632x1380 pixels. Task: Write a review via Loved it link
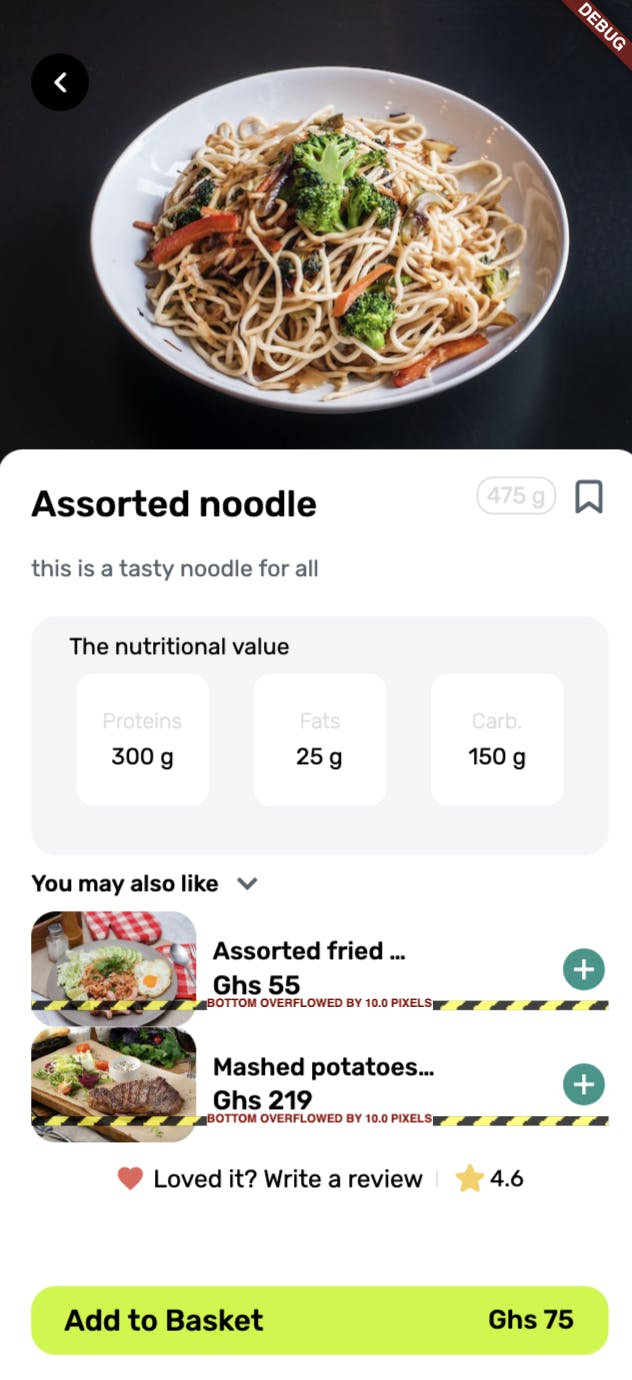tap(287, 1179)
